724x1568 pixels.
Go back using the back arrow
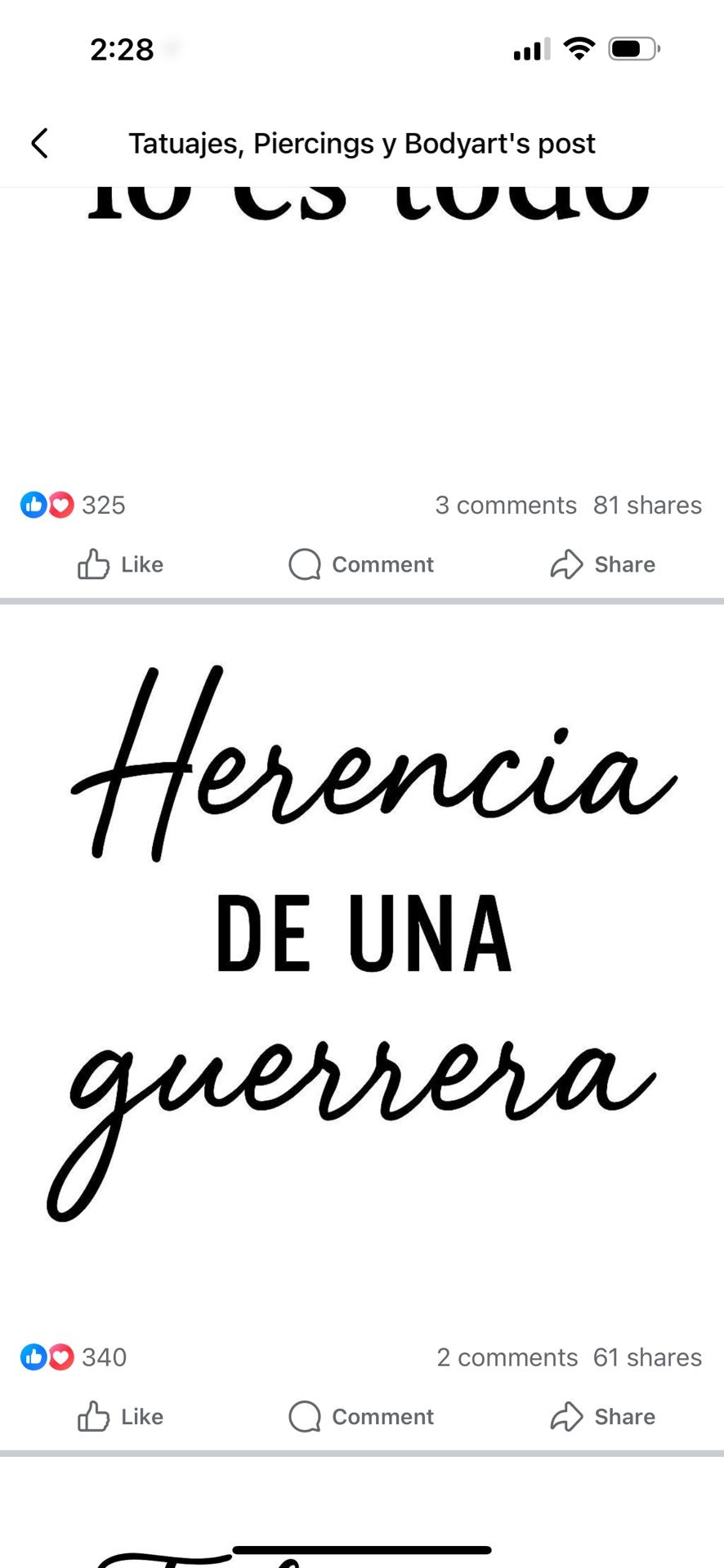pos(39,143)
